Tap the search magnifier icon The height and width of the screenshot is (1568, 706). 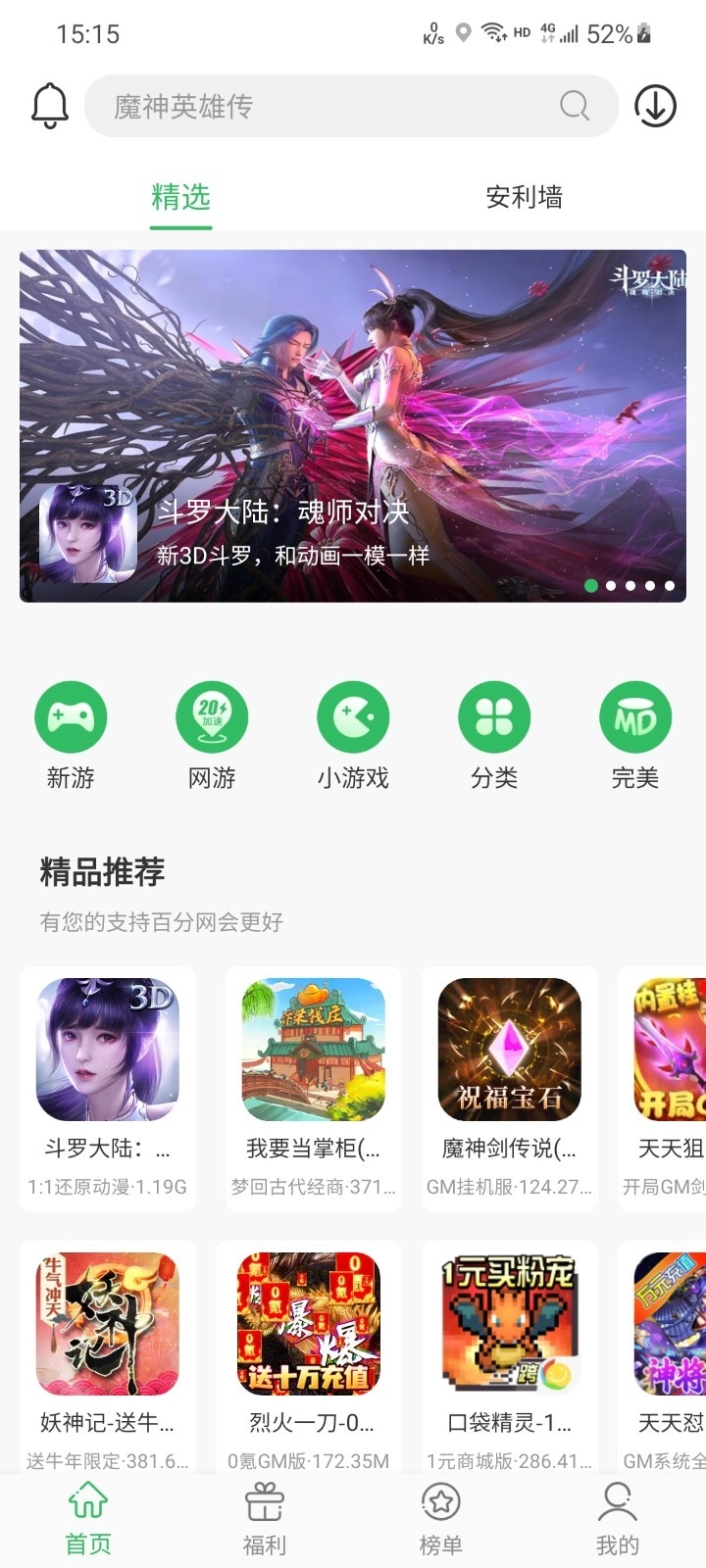[574, 106]
